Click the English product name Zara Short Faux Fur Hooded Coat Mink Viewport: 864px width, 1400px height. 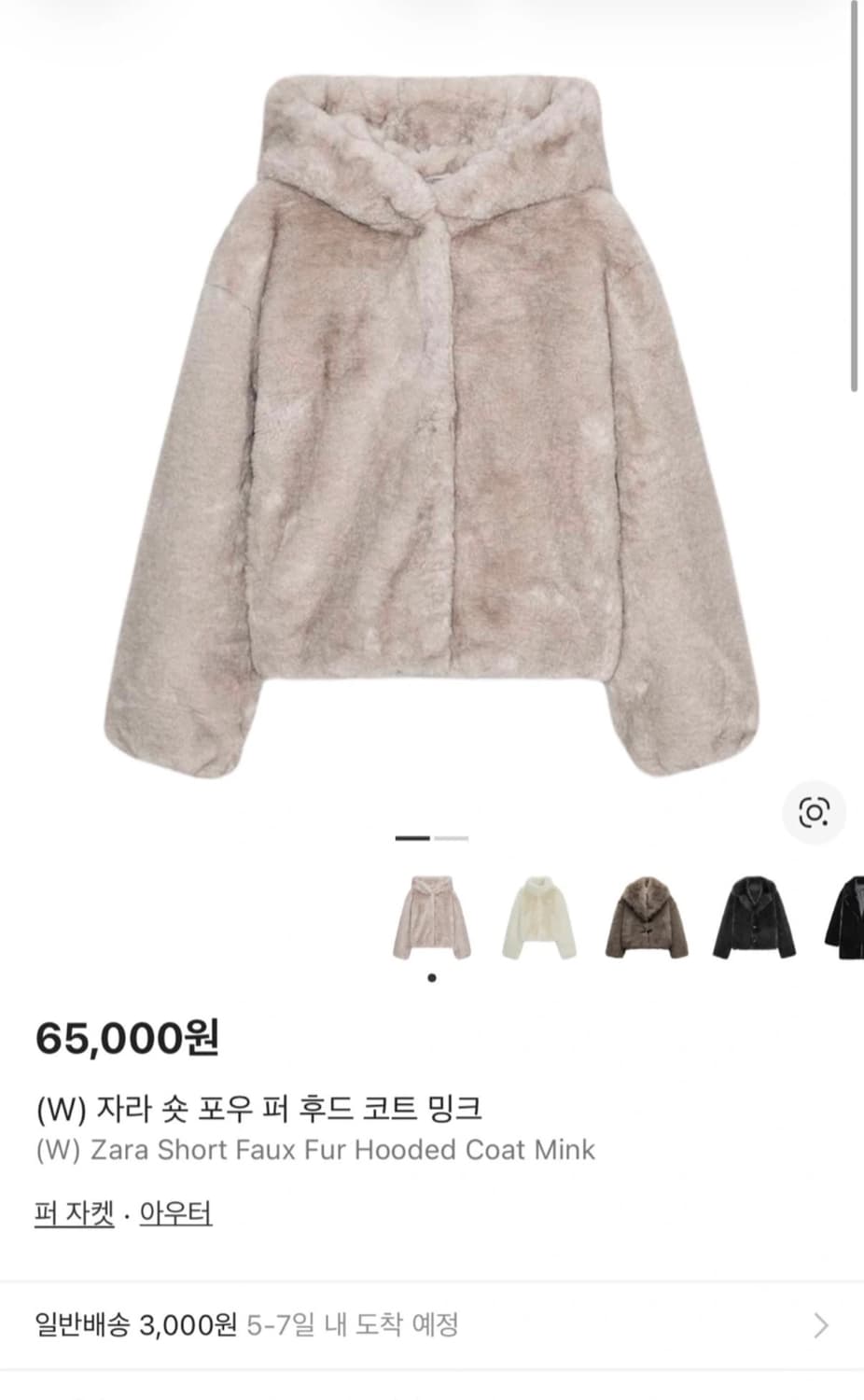(x=315, y=1152)
